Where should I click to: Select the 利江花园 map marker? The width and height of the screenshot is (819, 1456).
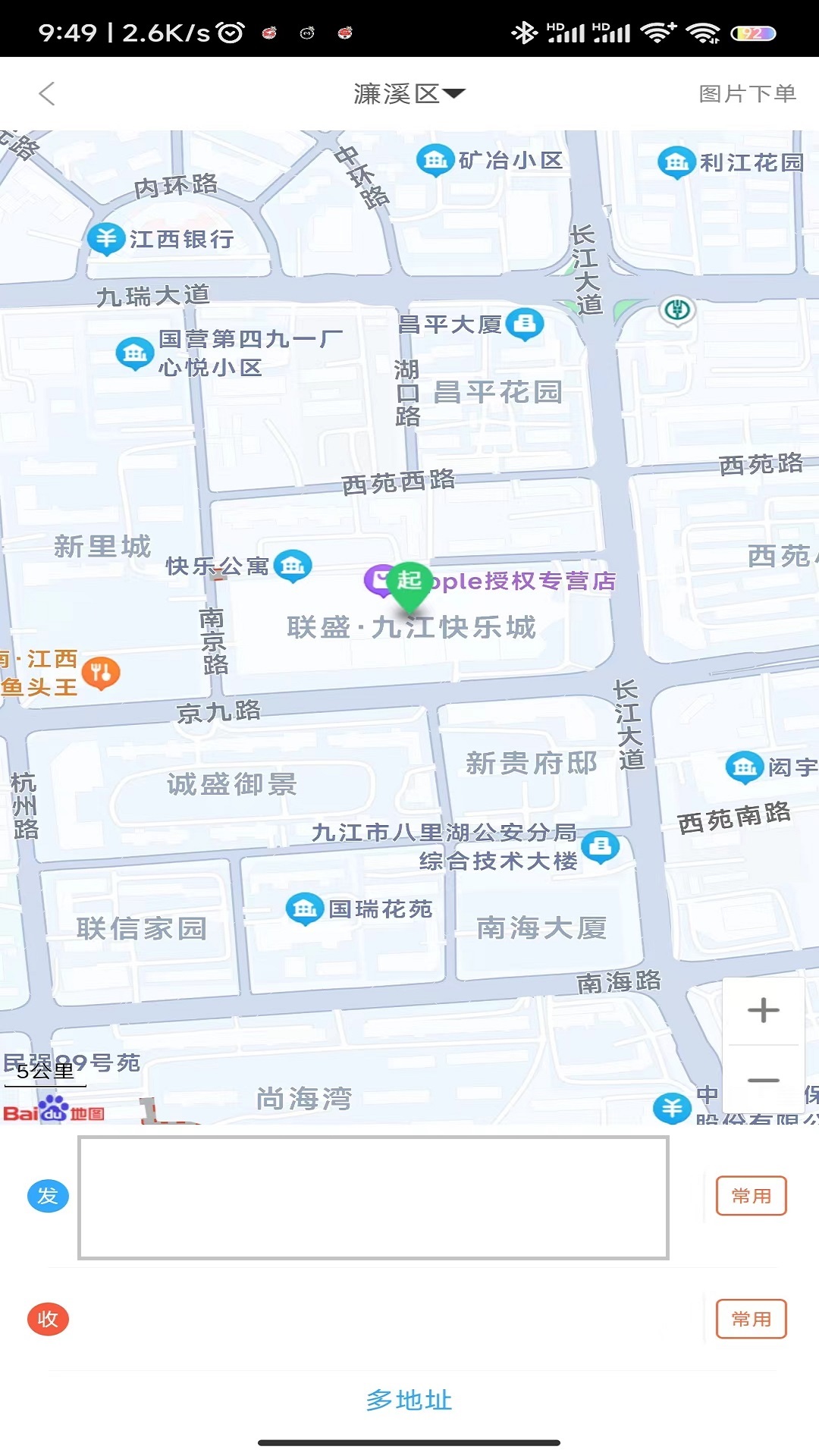[677, 162]
